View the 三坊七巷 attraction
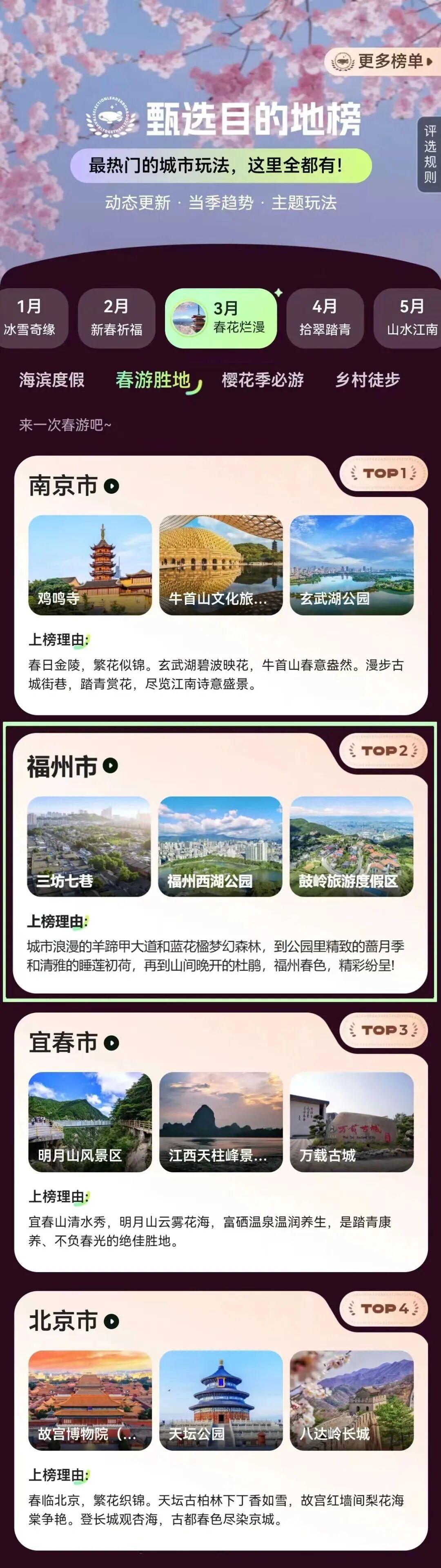 (89, 846)
